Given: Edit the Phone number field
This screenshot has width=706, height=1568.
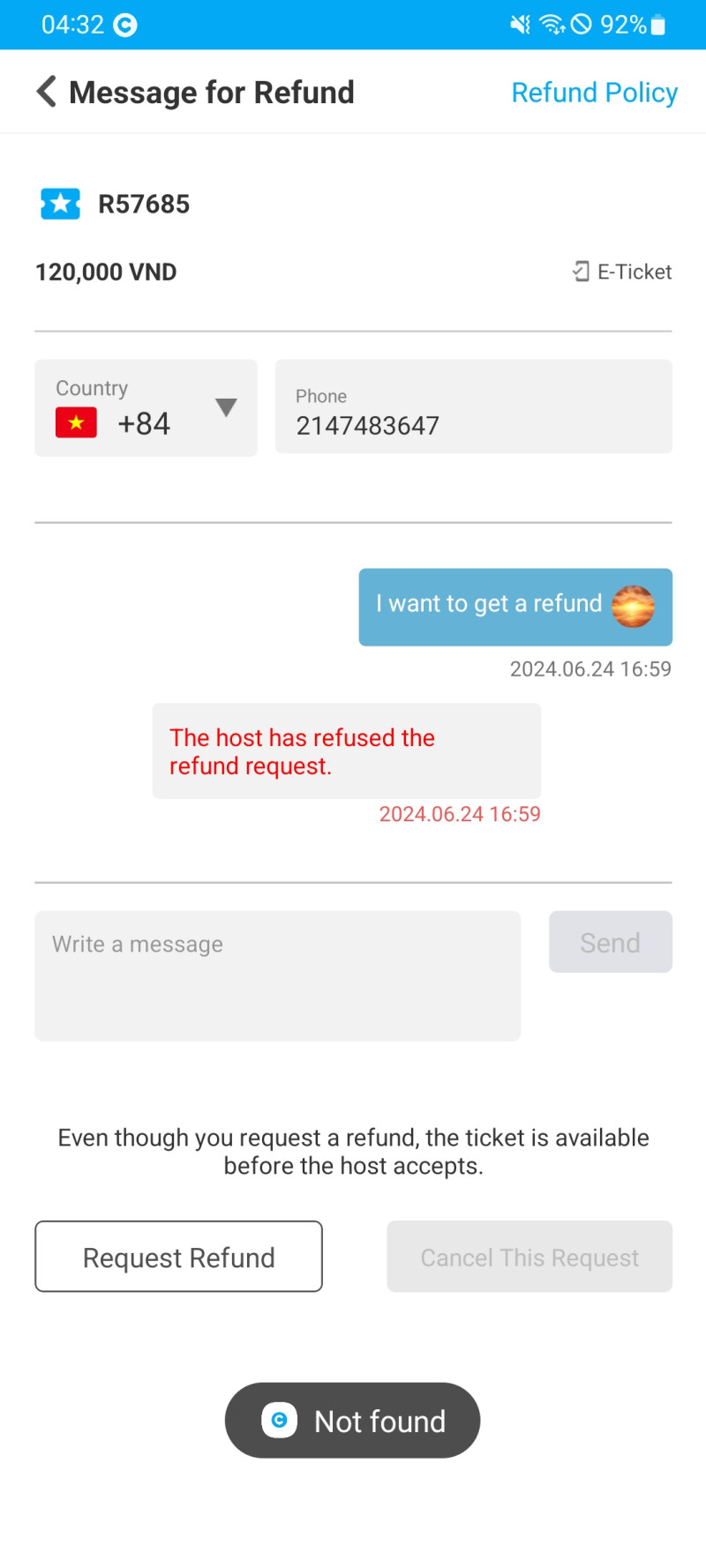Looking at the screenshot, I should point(474,407).
